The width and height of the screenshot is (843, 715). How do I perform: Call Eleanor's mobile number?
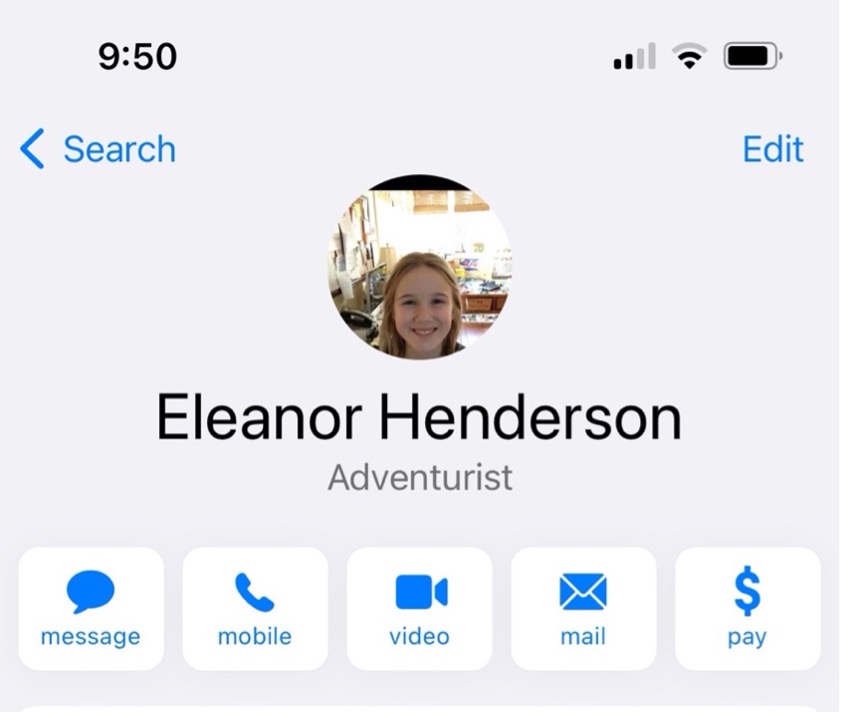[x=255, y=608]
